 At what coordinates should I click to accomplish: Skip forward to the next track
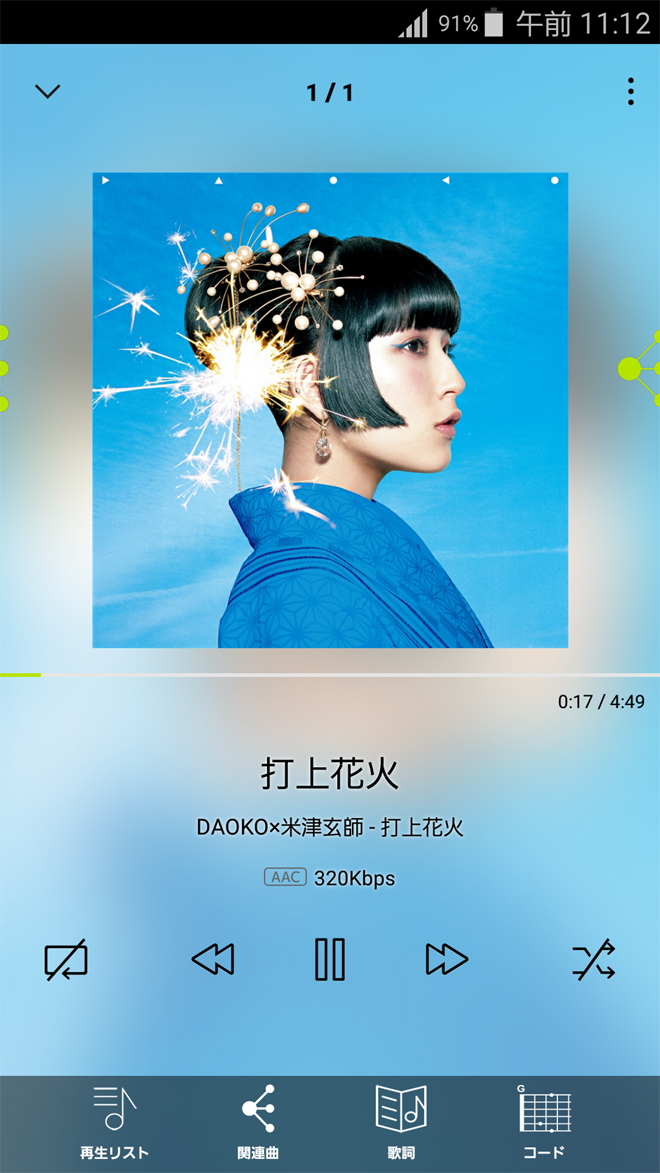446,960
